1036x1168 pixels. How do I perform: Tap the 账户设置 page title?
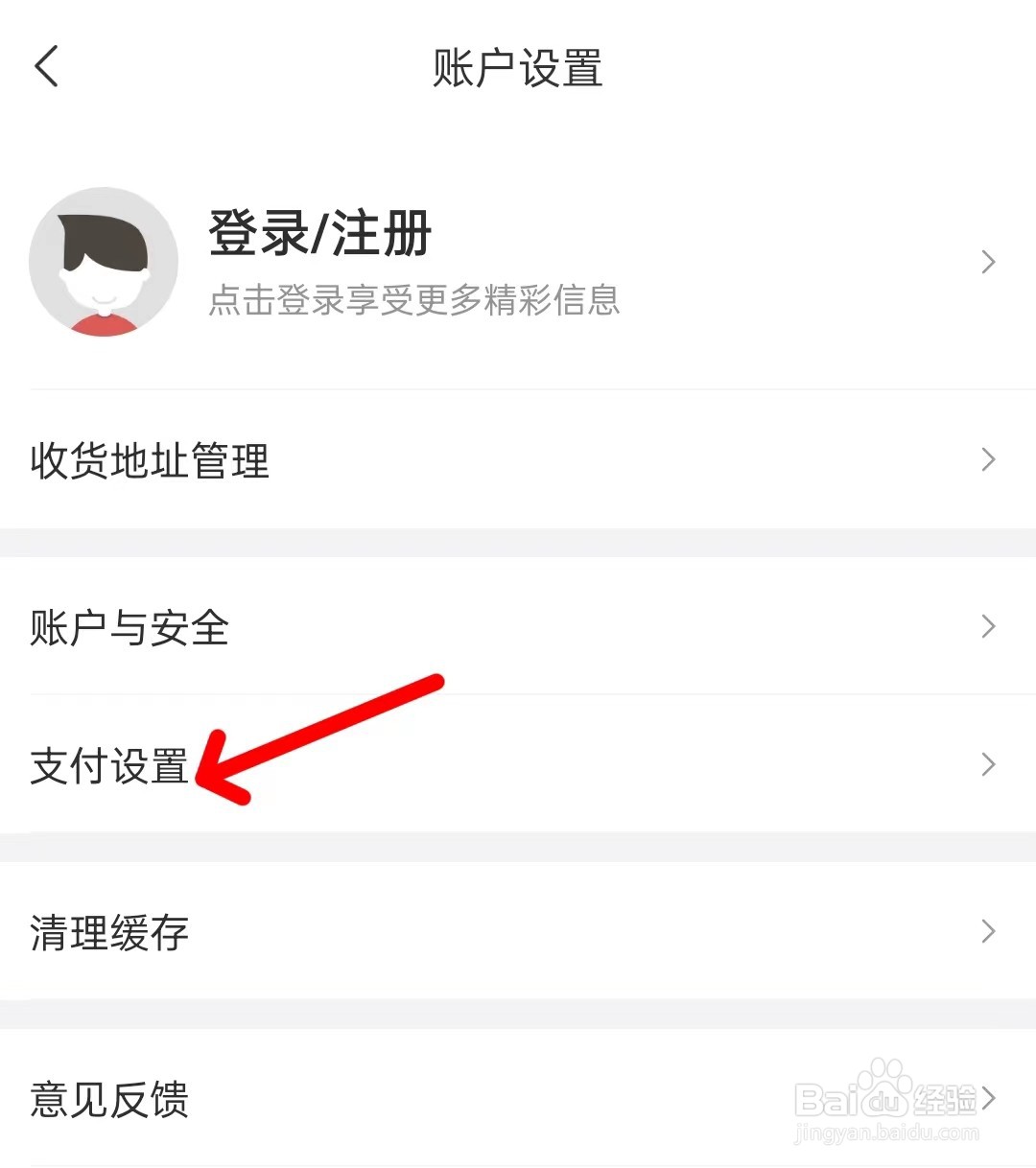[518, 68]
